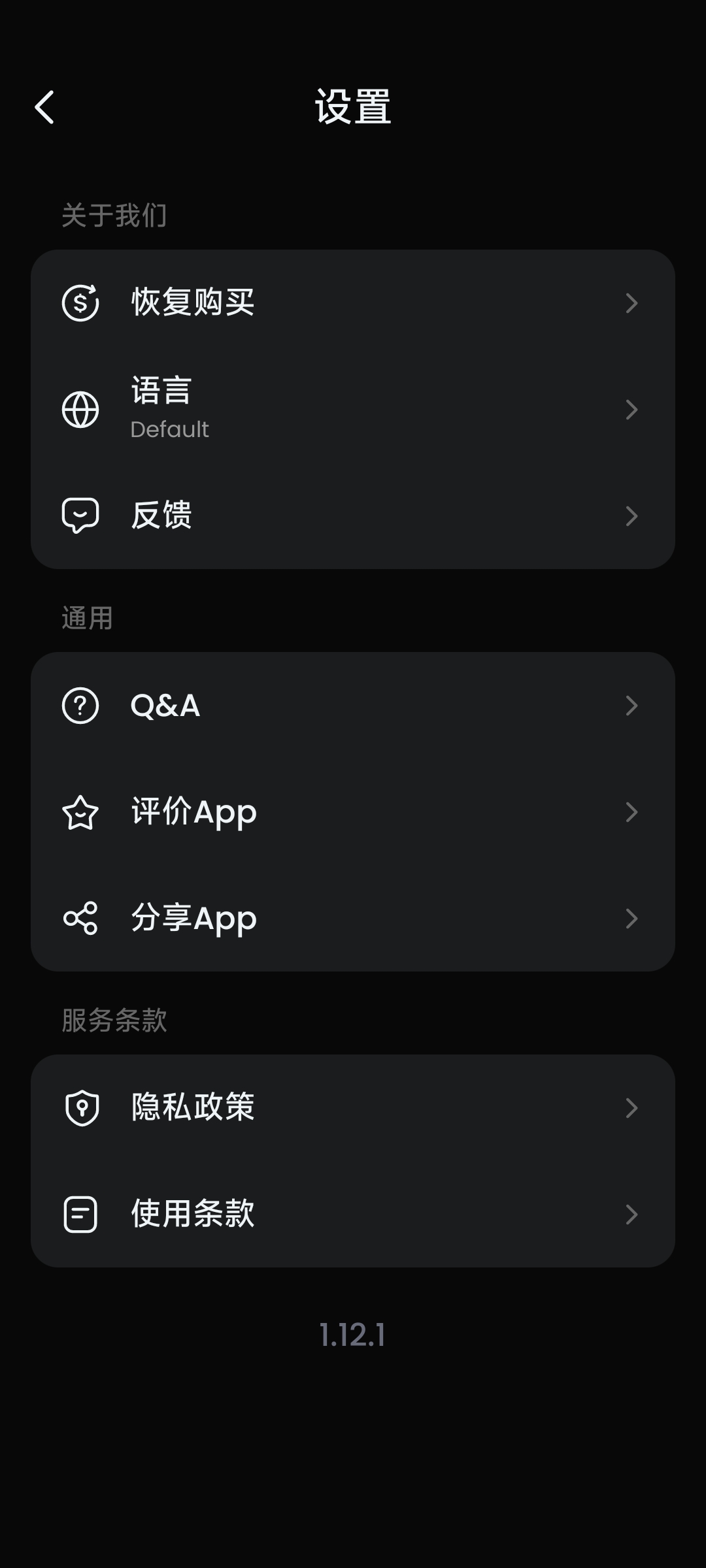View the 隐私政策 privacy policy
706x1568 pixels.
point(353,1108)
